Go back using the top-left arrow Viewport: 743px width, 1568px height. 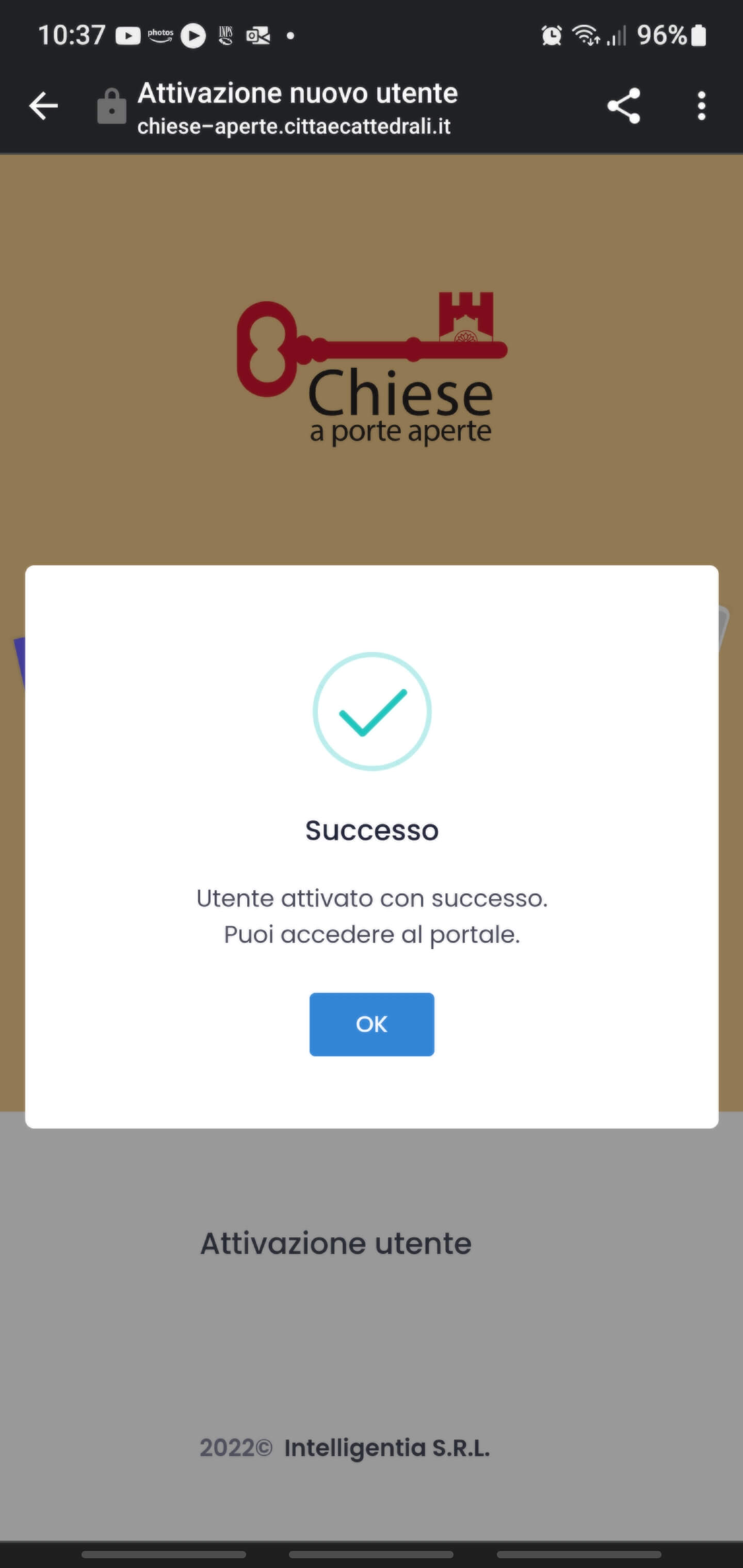tap(43, 107)
